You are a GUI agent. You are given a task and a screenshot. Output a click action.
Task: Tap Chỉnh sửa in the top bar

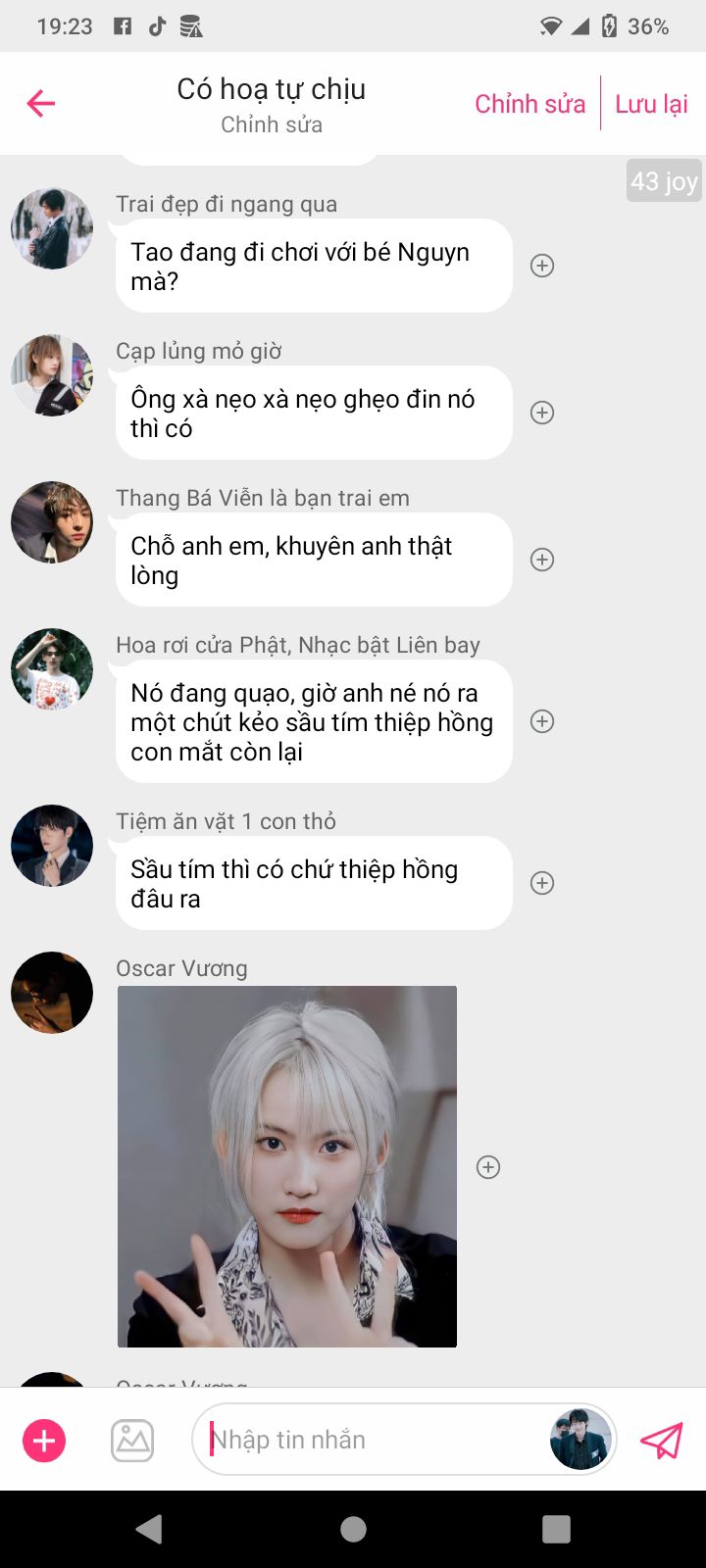[x=529, y=104]
